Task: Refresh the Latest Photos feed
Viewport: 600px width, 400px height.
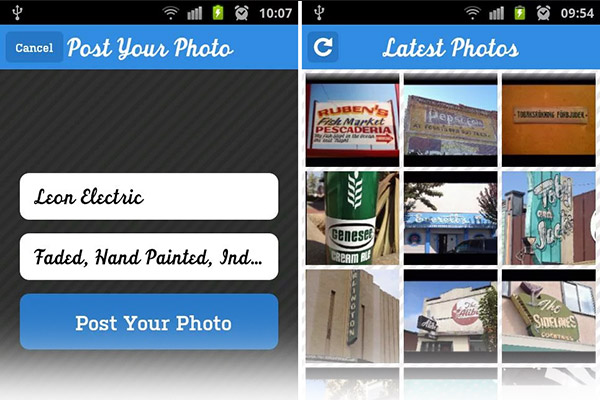Action: 323,48
